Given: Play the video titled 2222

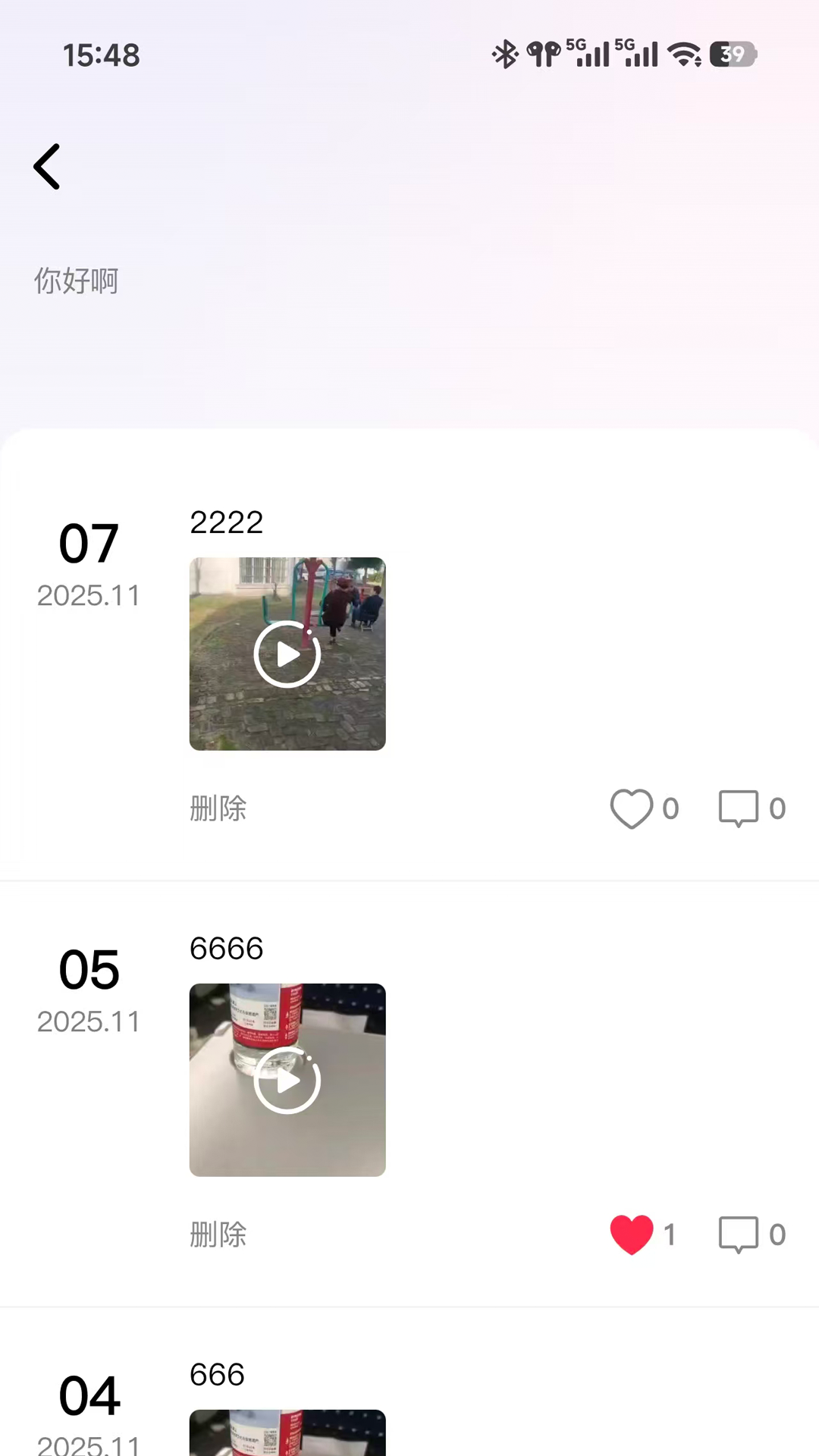Looking at the screenshot, I should [x=287, y=654].
